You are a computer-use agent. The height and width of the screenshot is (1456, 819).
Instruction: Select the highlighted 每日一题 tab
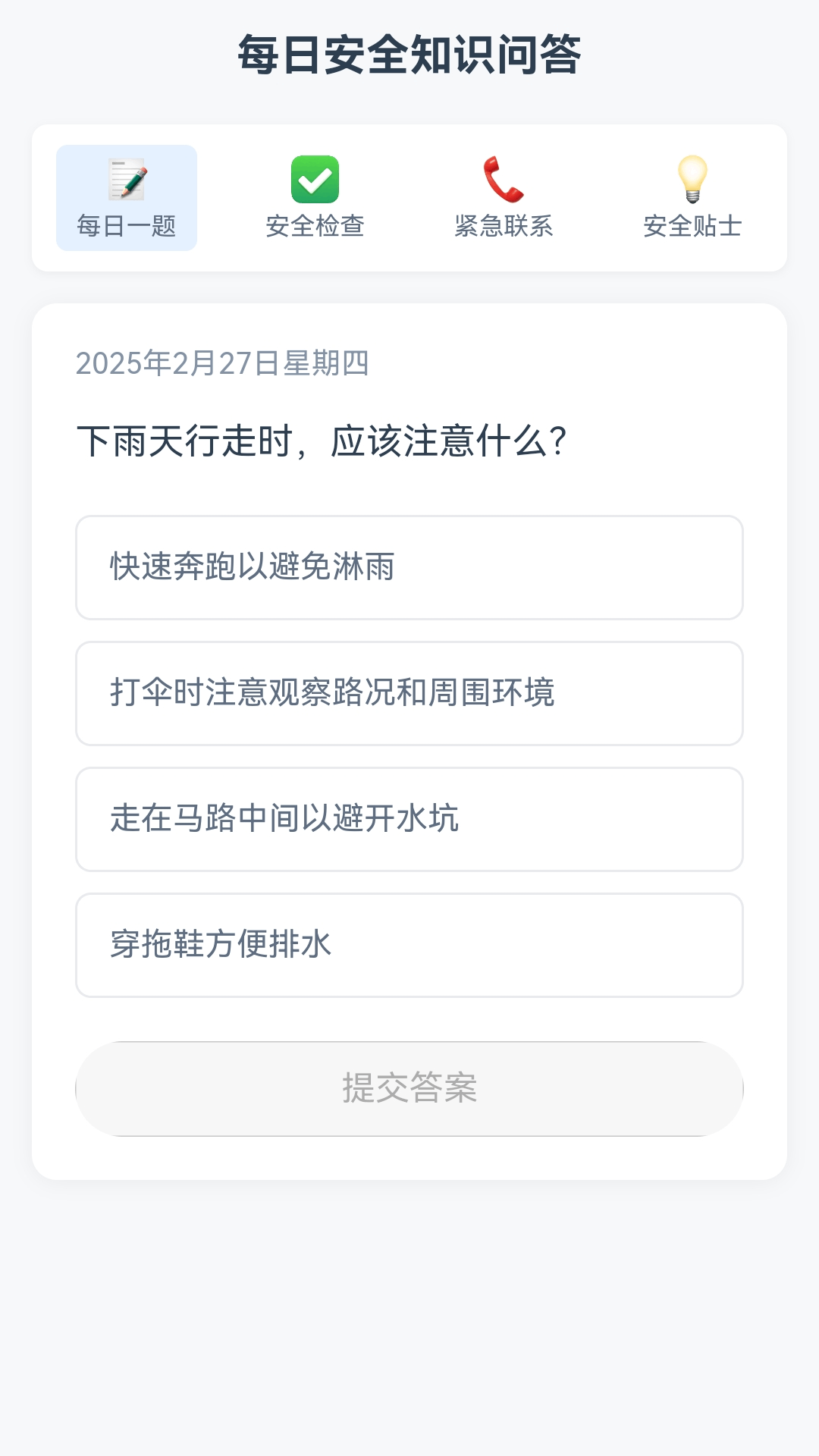pyautogui.click(x=126, y=197)
